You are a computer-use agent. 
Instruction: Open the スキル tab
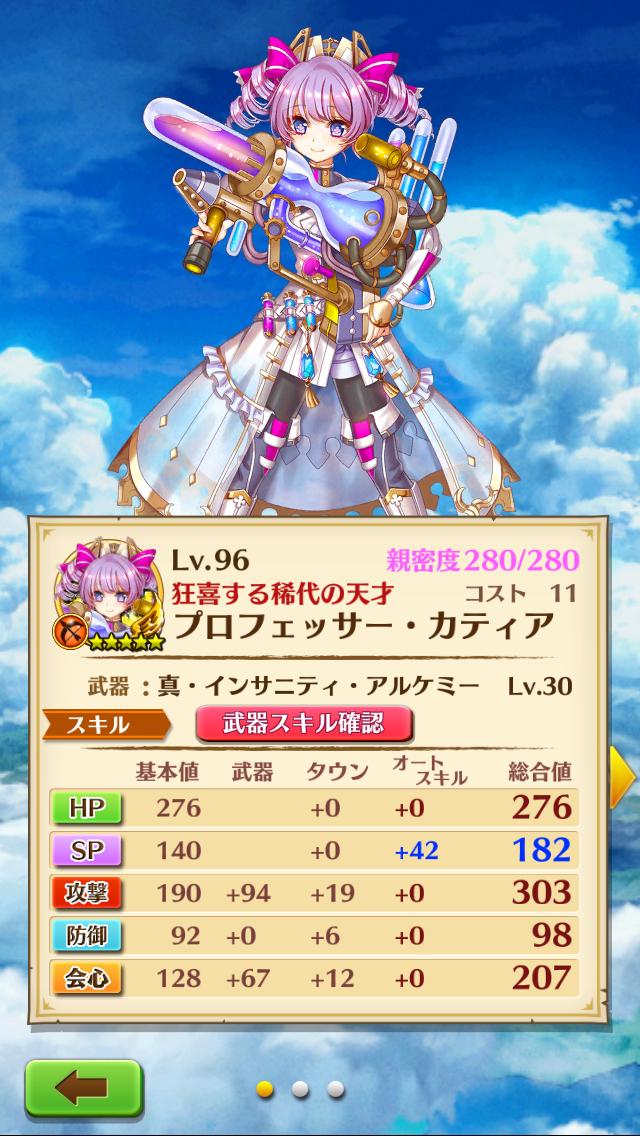click(x=103, y=725)
